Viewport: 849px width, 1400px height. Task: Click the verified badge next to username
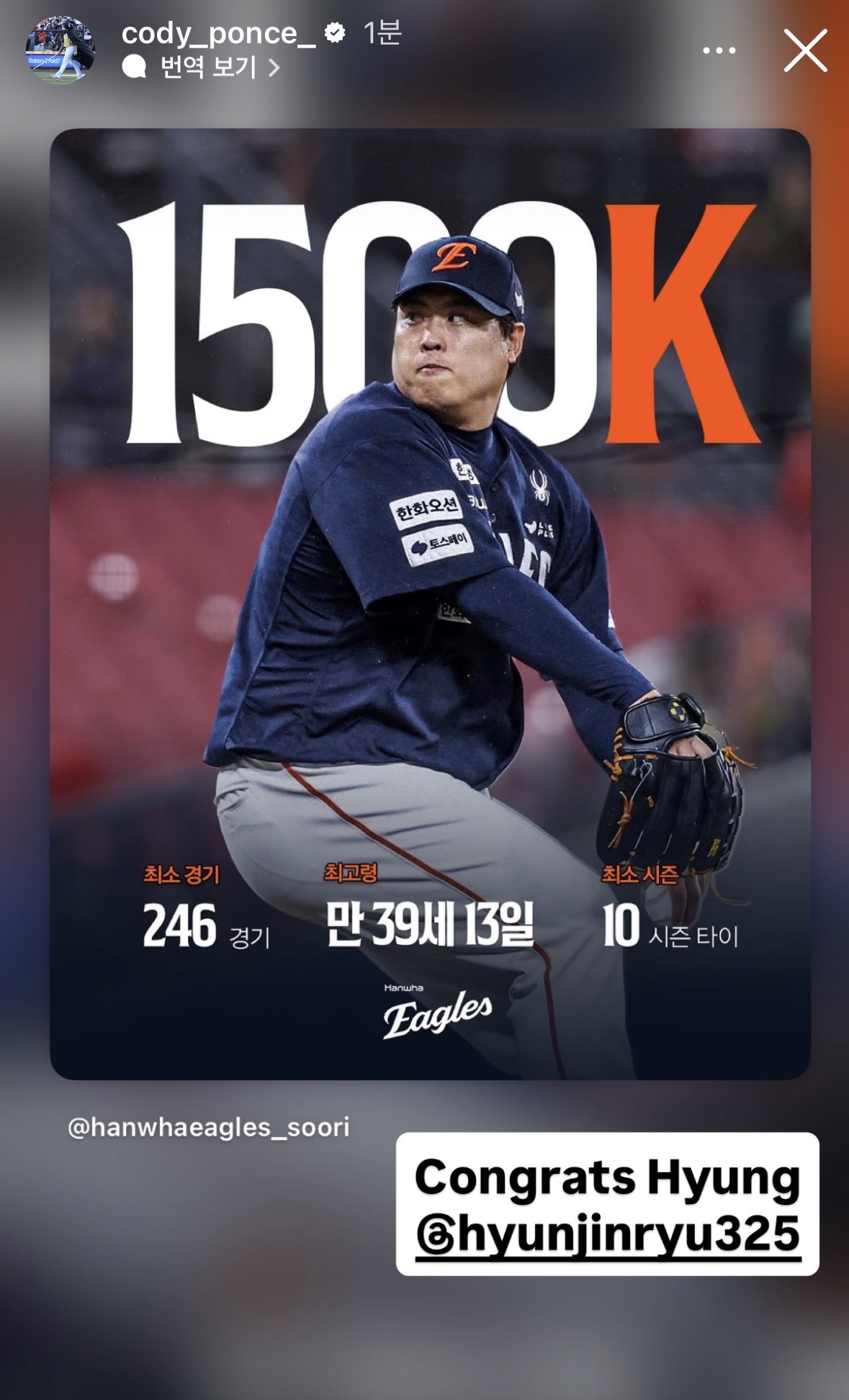coord(333,32)
